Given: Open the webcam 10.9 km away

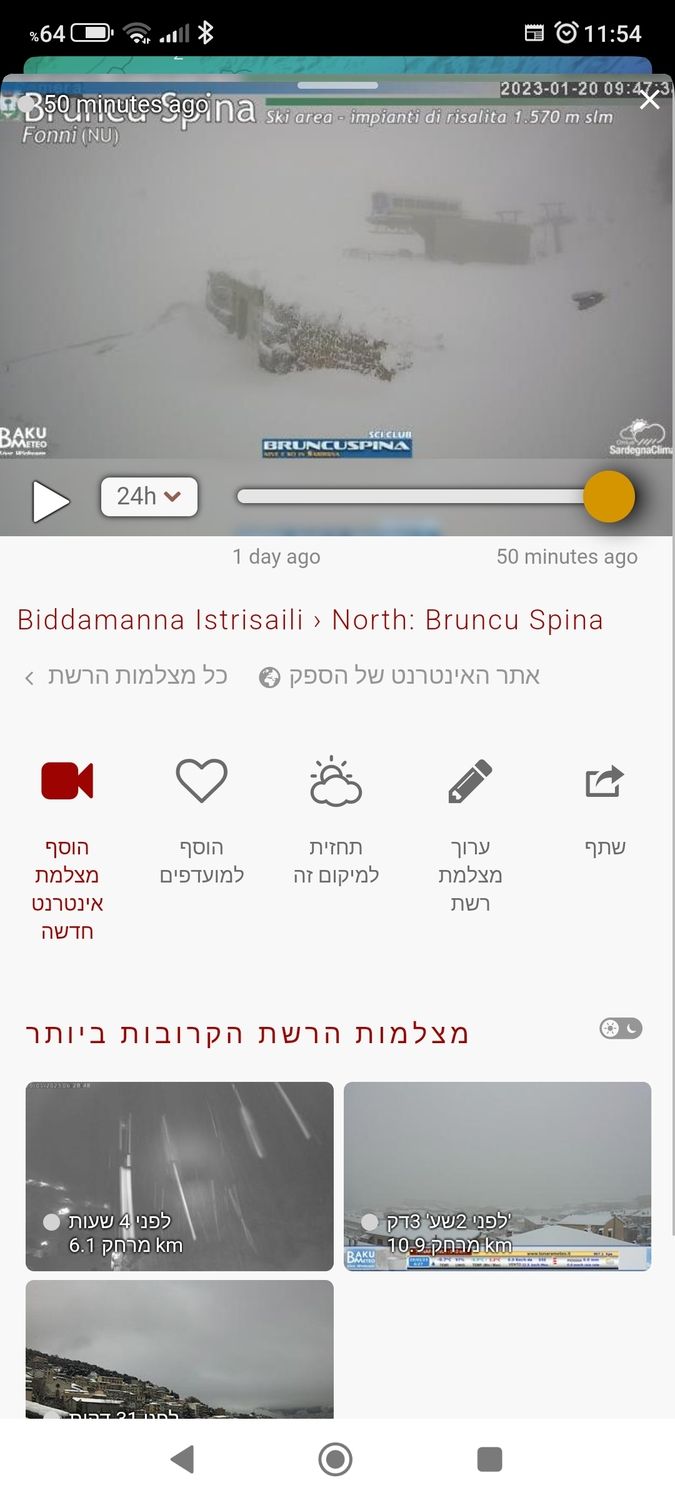Looking at the screenshot, I should point(497,1176).
